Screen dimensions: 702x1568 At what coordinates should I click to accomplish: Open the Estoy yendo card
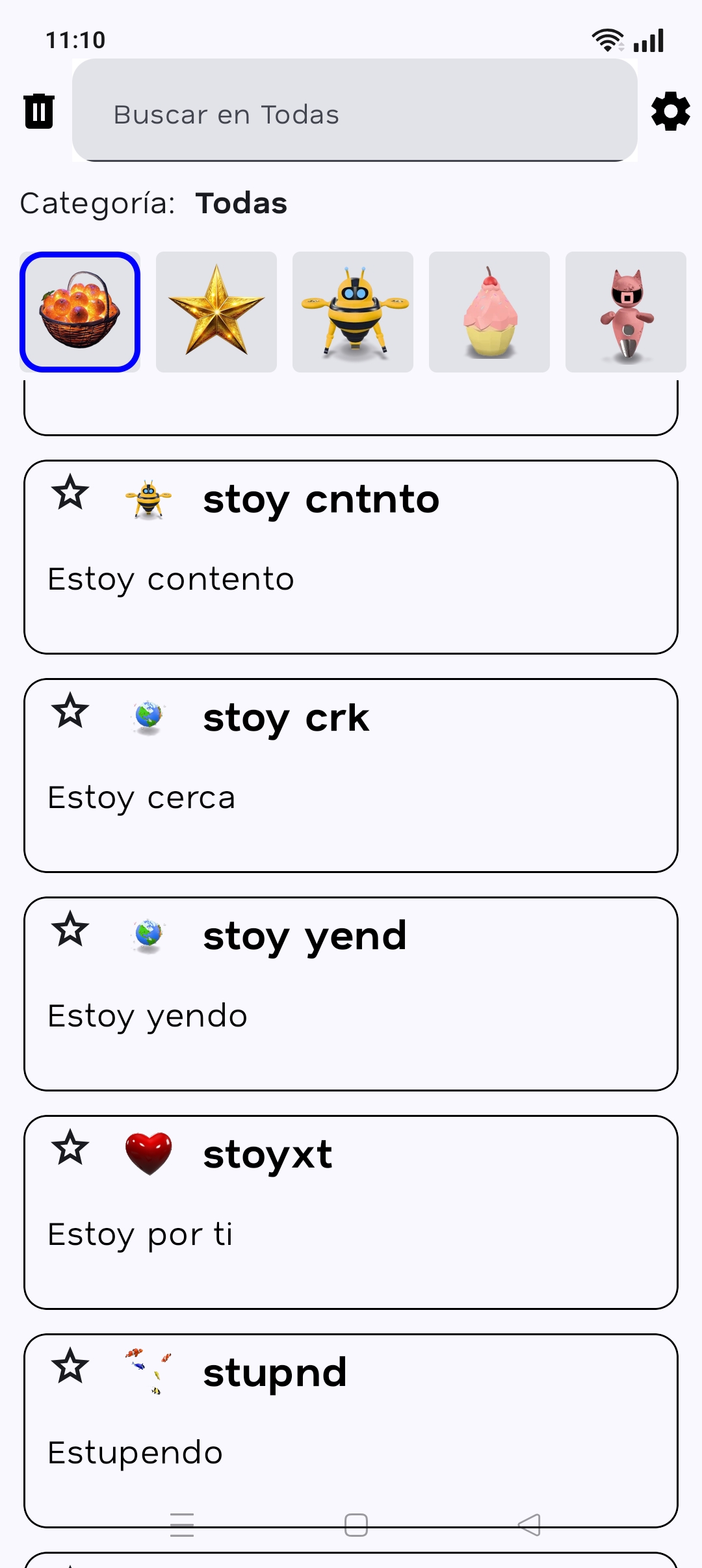(x=351, y=1016)
